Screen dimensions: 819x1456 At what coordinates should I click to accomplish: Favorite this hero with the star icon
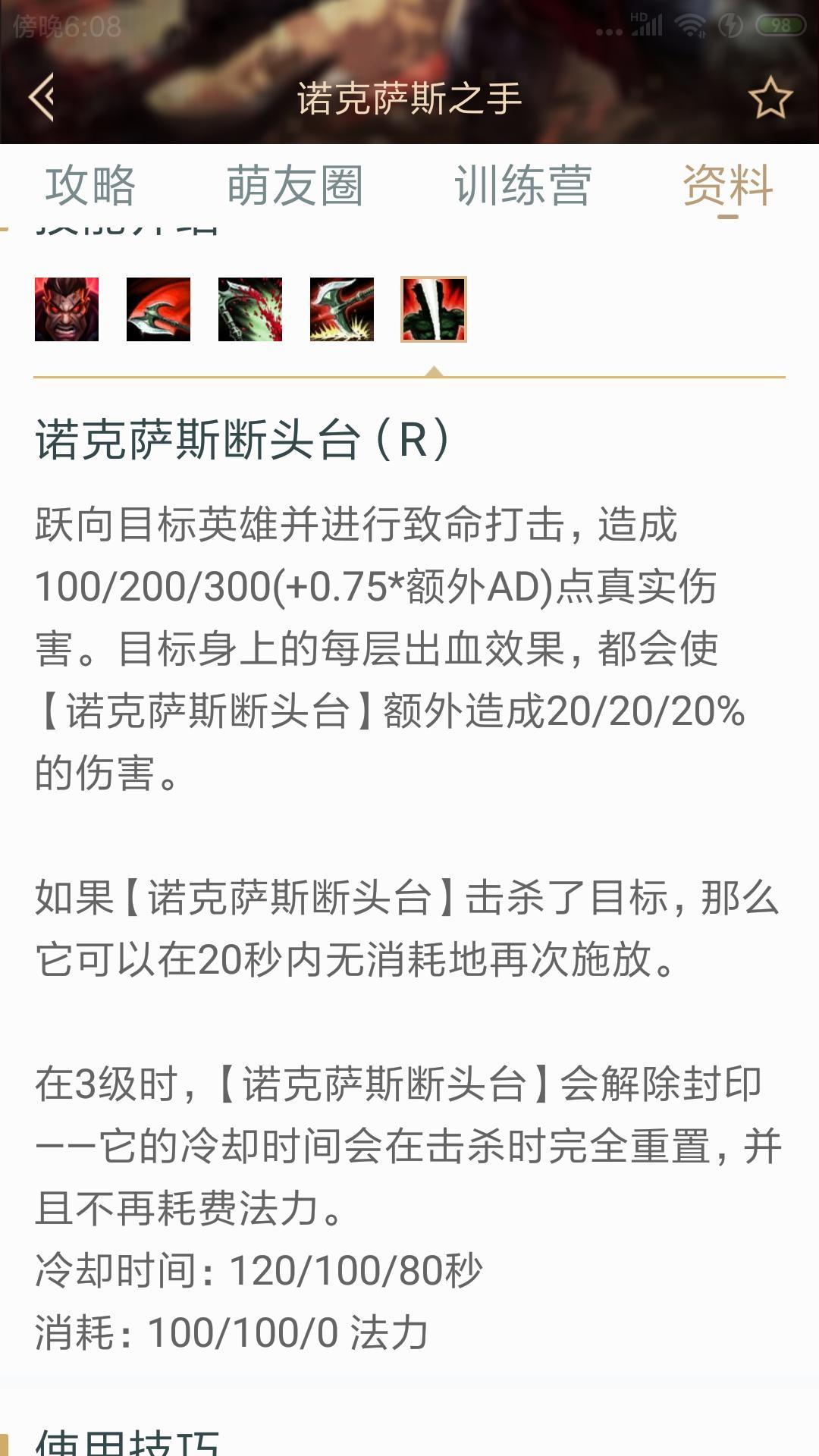click(x=770, y=98)
